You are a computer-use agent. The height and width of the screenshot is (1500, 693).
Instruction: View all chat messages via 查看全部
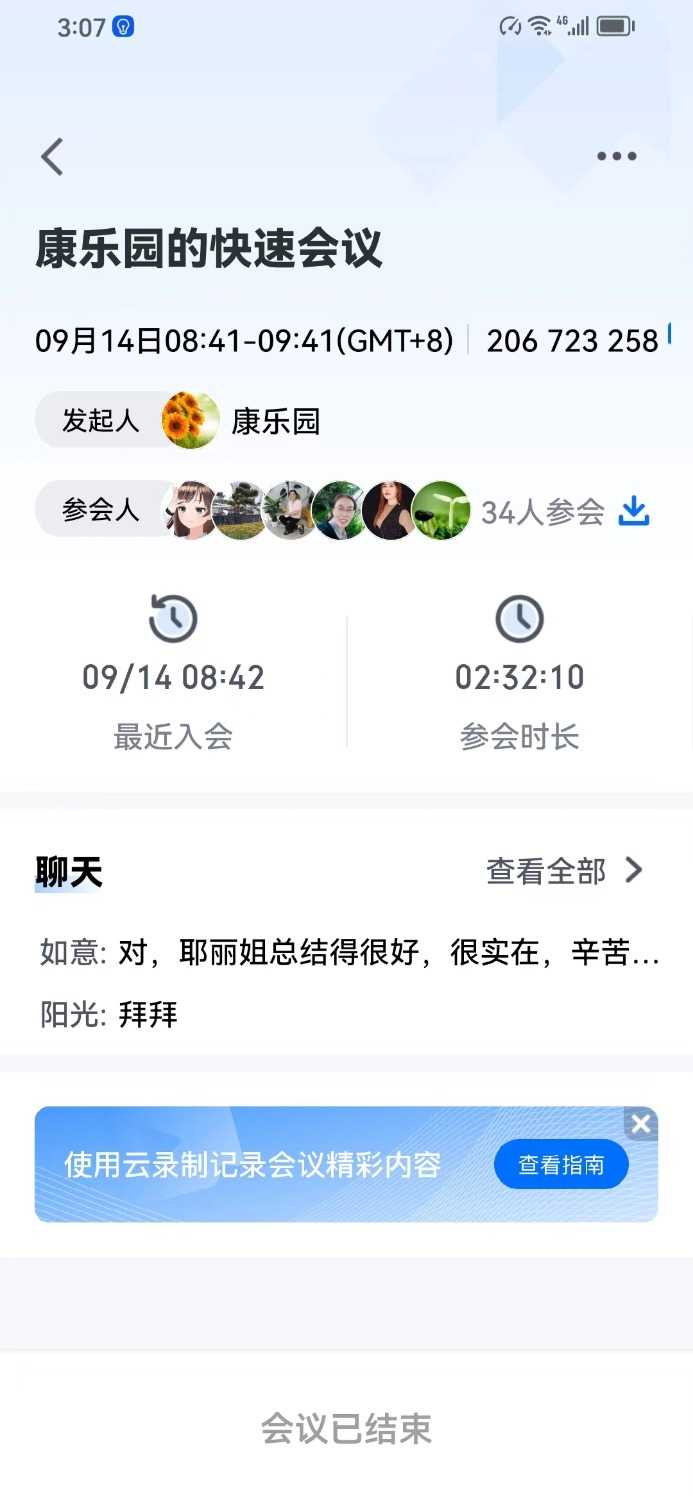564,871
